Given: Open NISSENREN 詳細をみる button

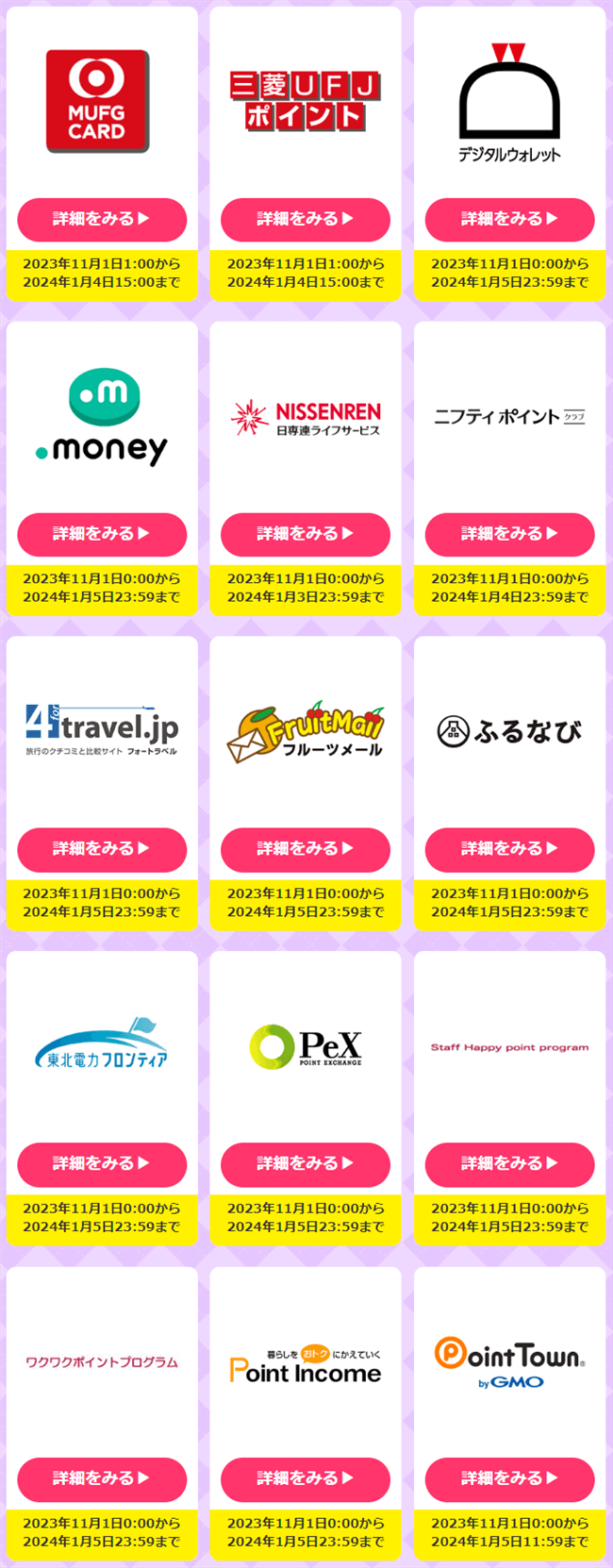Looking at the screenshot, I should pos(306,534).
